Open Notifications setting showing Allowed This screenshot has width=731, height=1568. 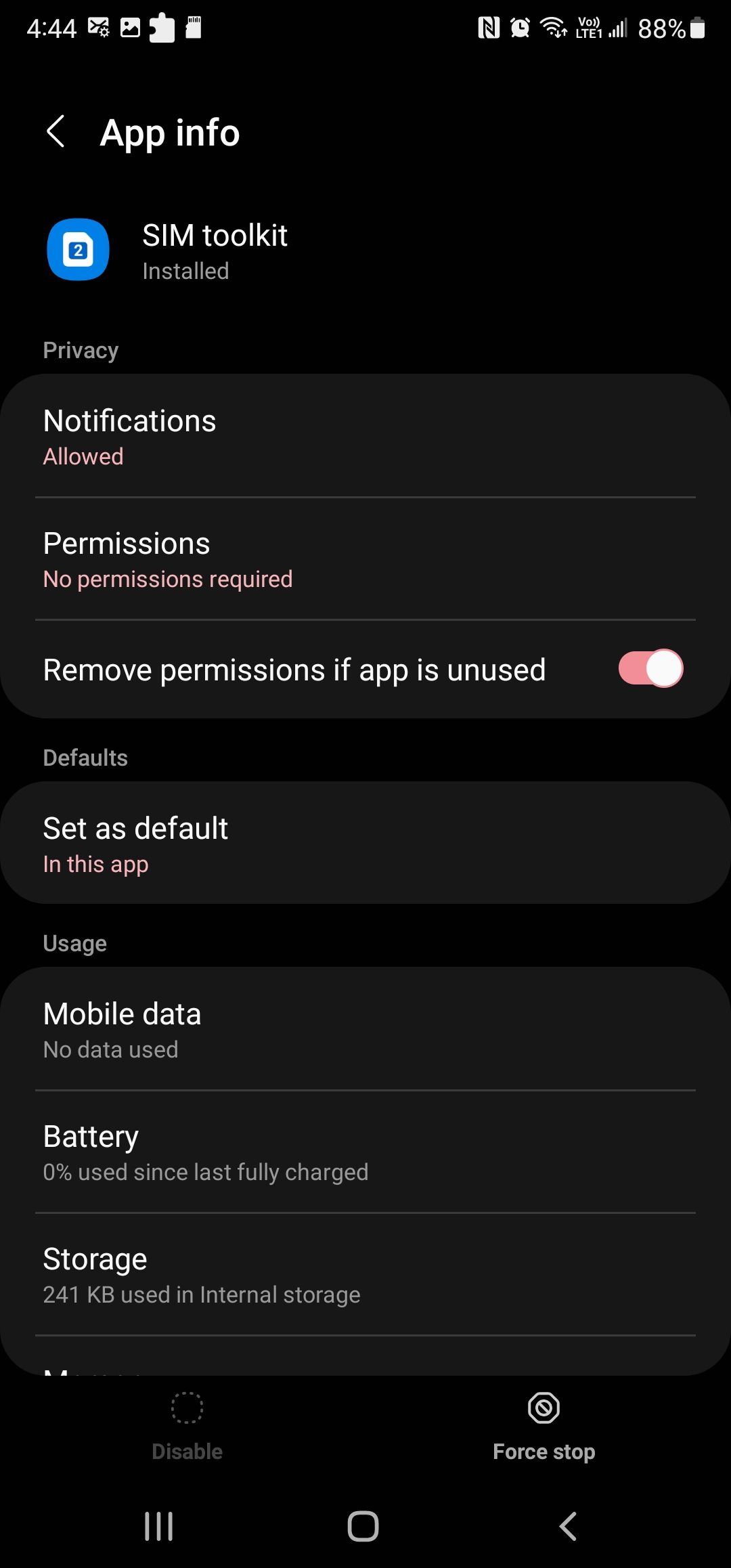tap(365, 437)
